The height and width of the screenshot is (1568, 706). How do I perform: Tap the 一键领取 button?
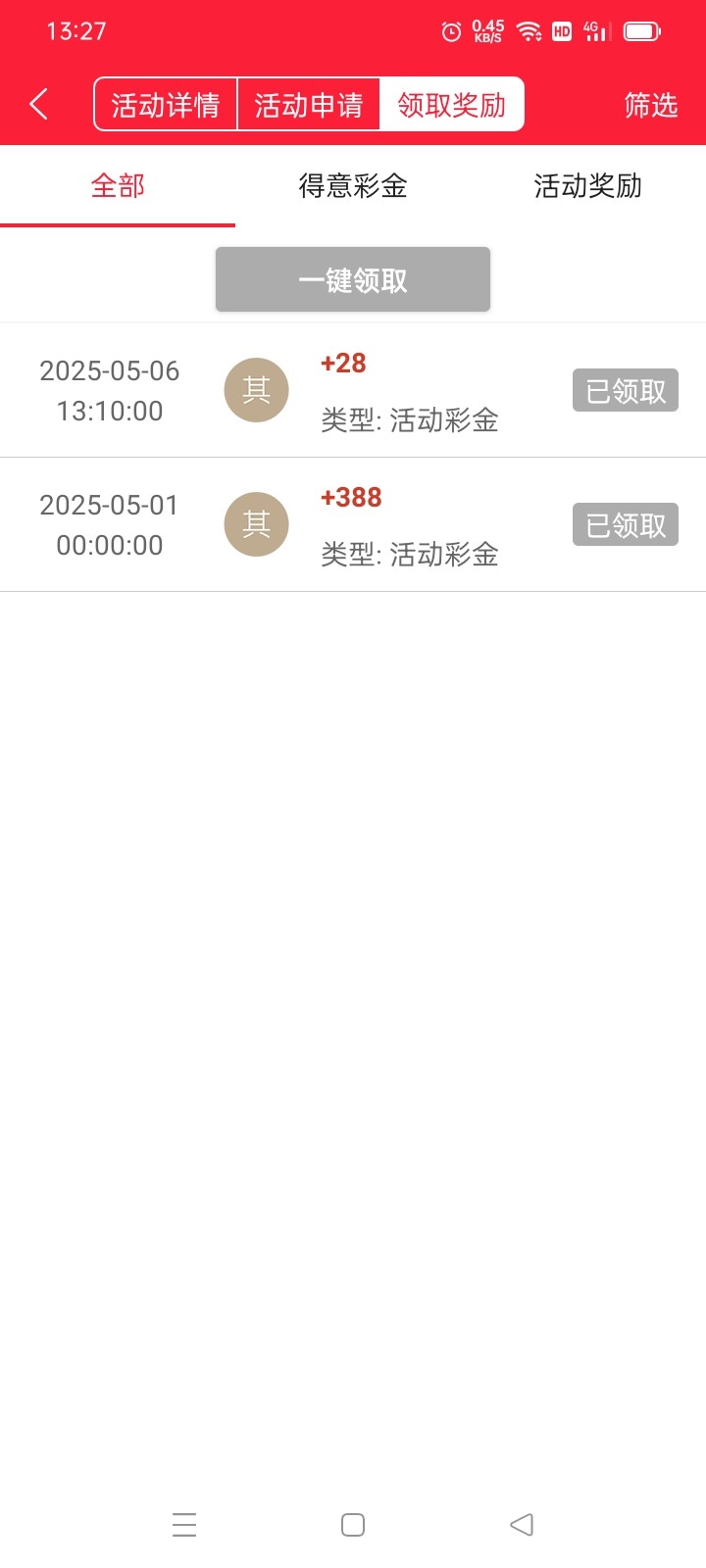(353, 280)
